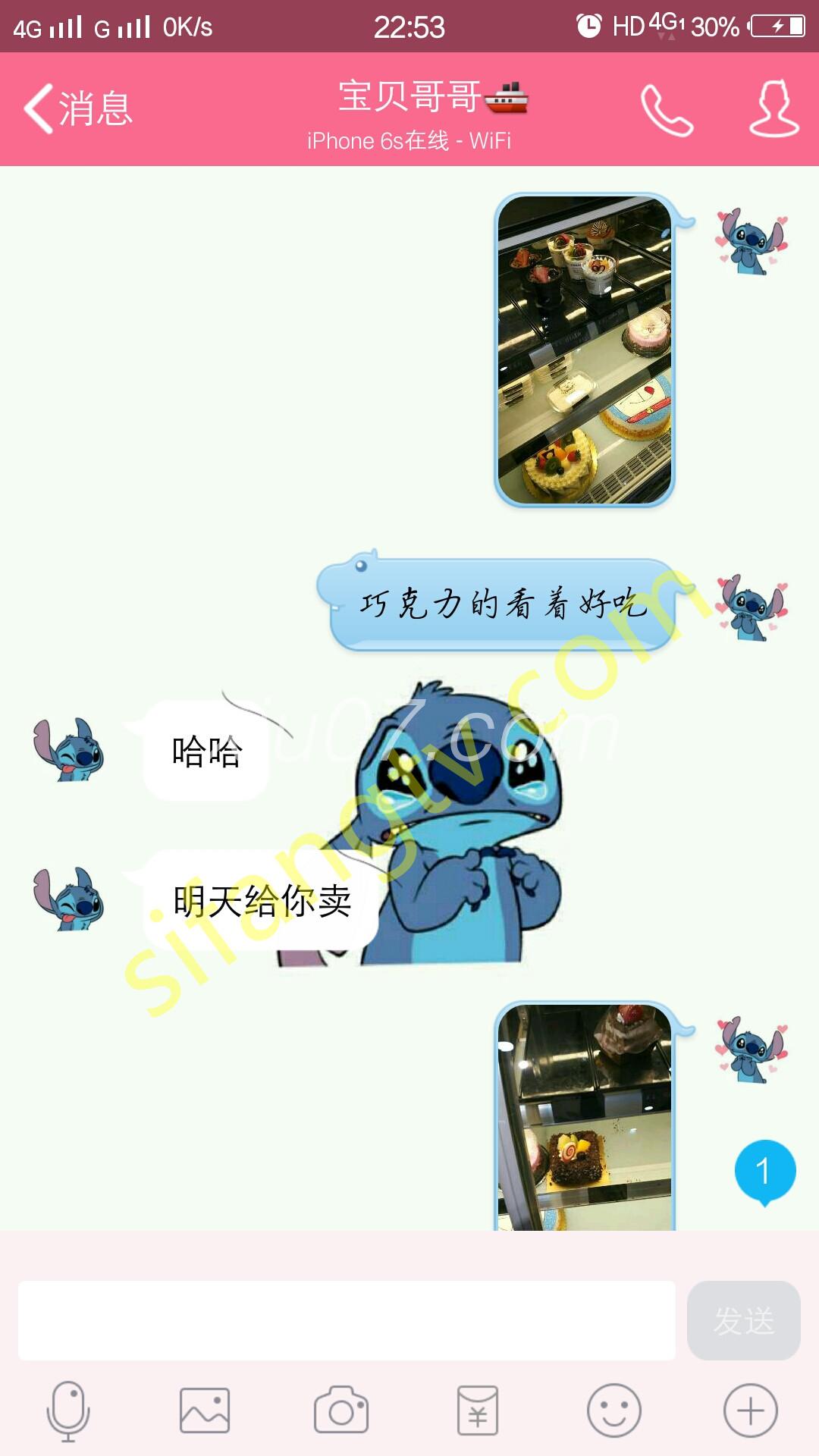Image resolution: width=819 pixels, height=1456 pixels.
Task: Open the contact profile icon
Action: tap(773, 109)
